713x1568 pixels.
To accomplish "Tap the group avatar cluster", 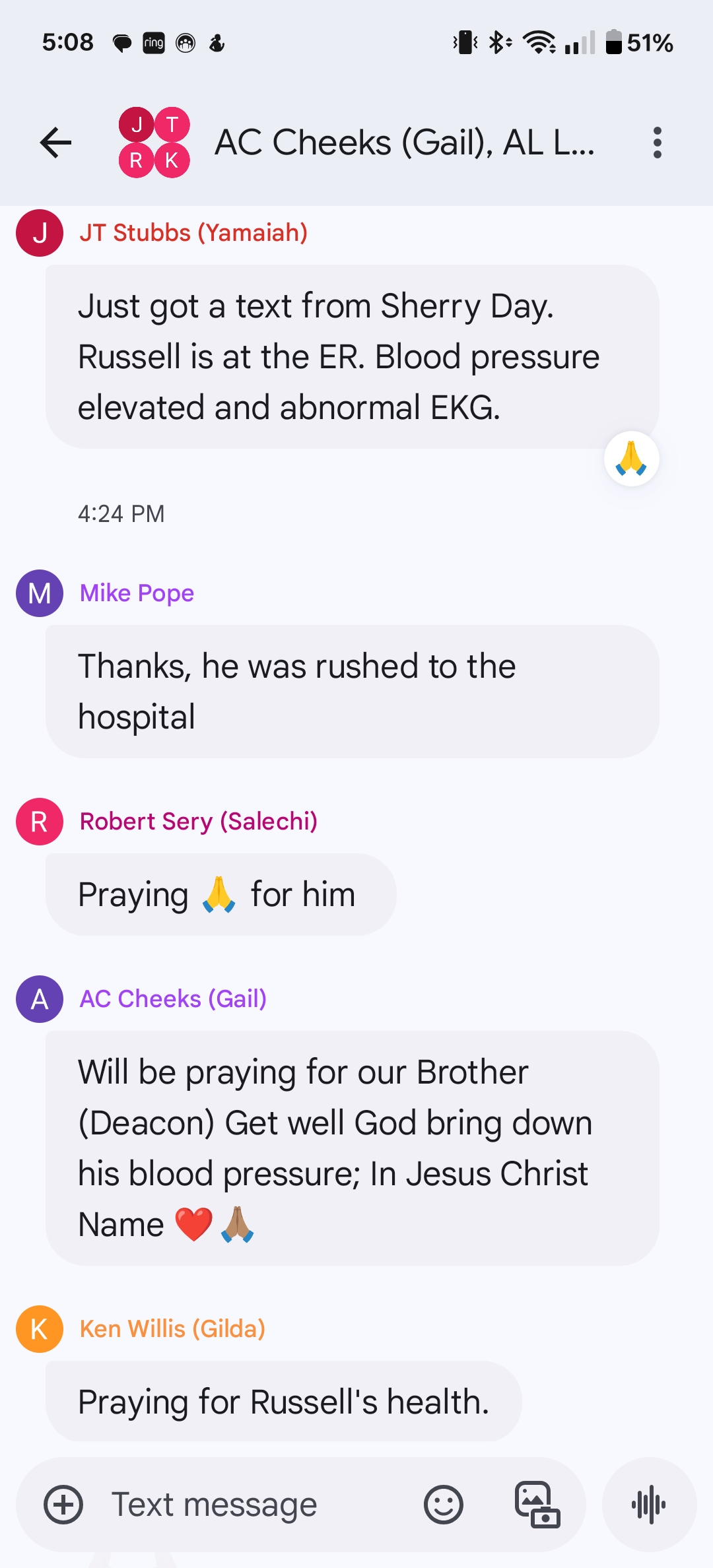I will tap(154, 143).
